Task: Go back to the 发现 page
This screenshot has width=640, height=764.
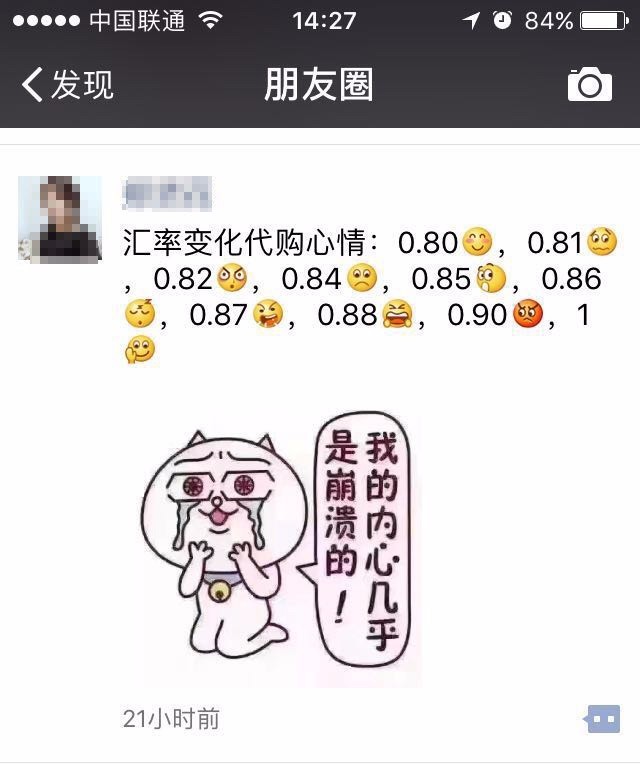Action: pyautogui.click(x=67, y=85)
